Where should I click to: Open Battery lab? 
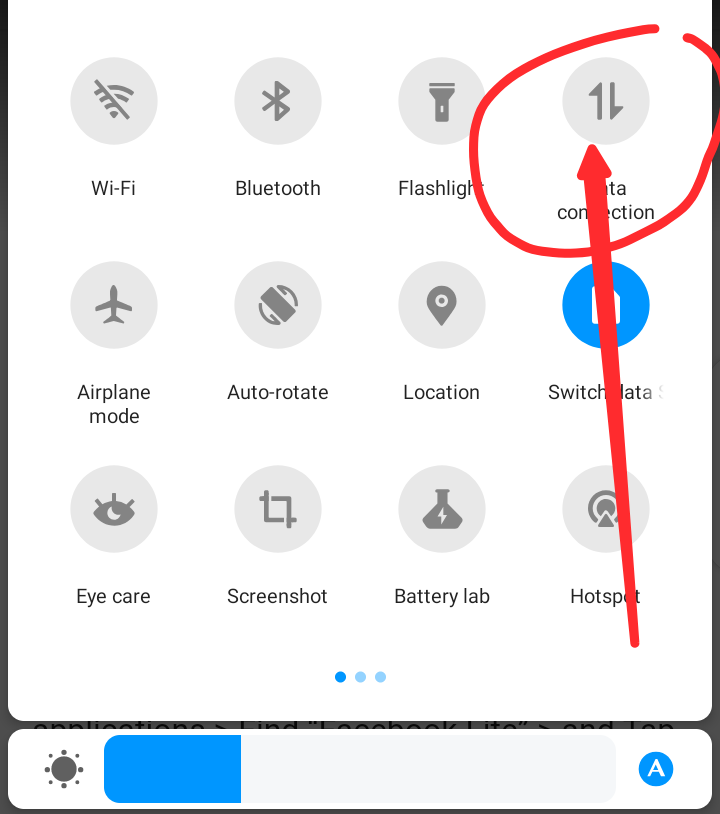[441, 509]
